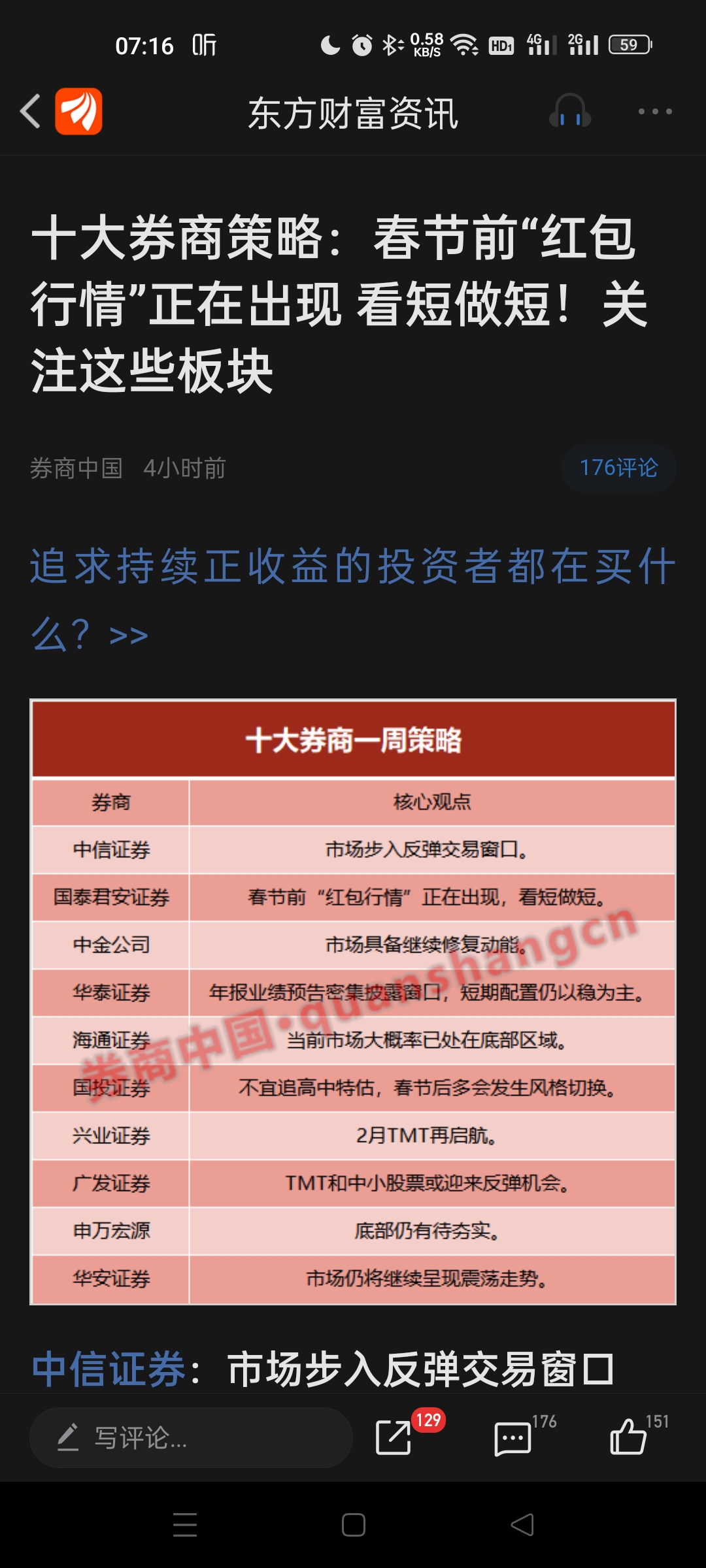Open comments via the speech bubble icon

pos(513,1438)
